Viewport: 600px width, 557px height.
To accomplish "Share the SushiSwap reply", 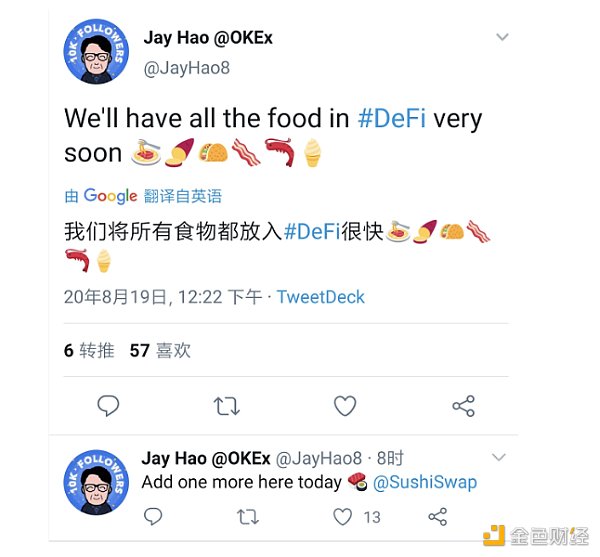I will pyautogui.click(x=437, y=516).
